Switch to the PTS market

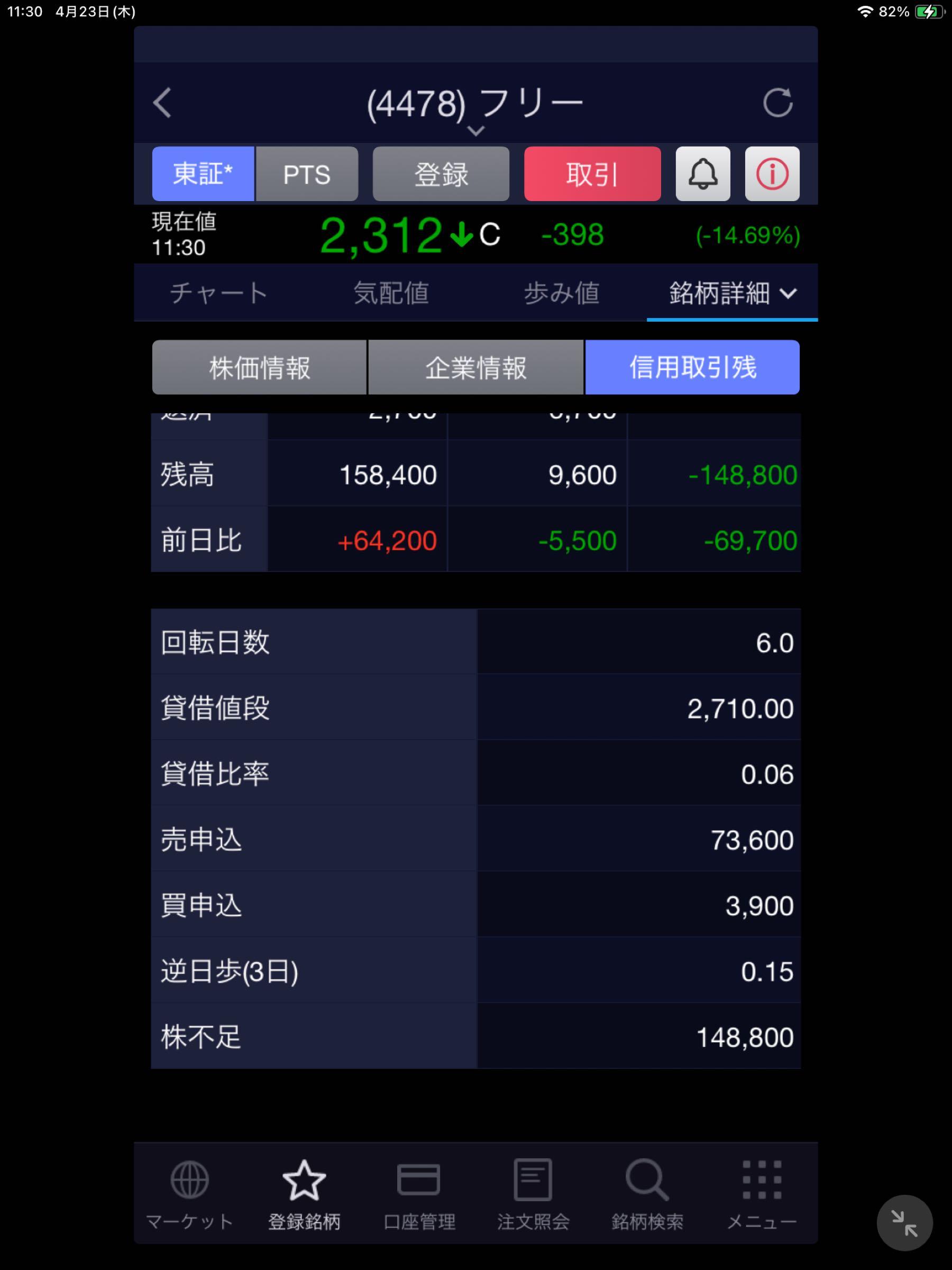pyautogui.click(x=307, y=174)
